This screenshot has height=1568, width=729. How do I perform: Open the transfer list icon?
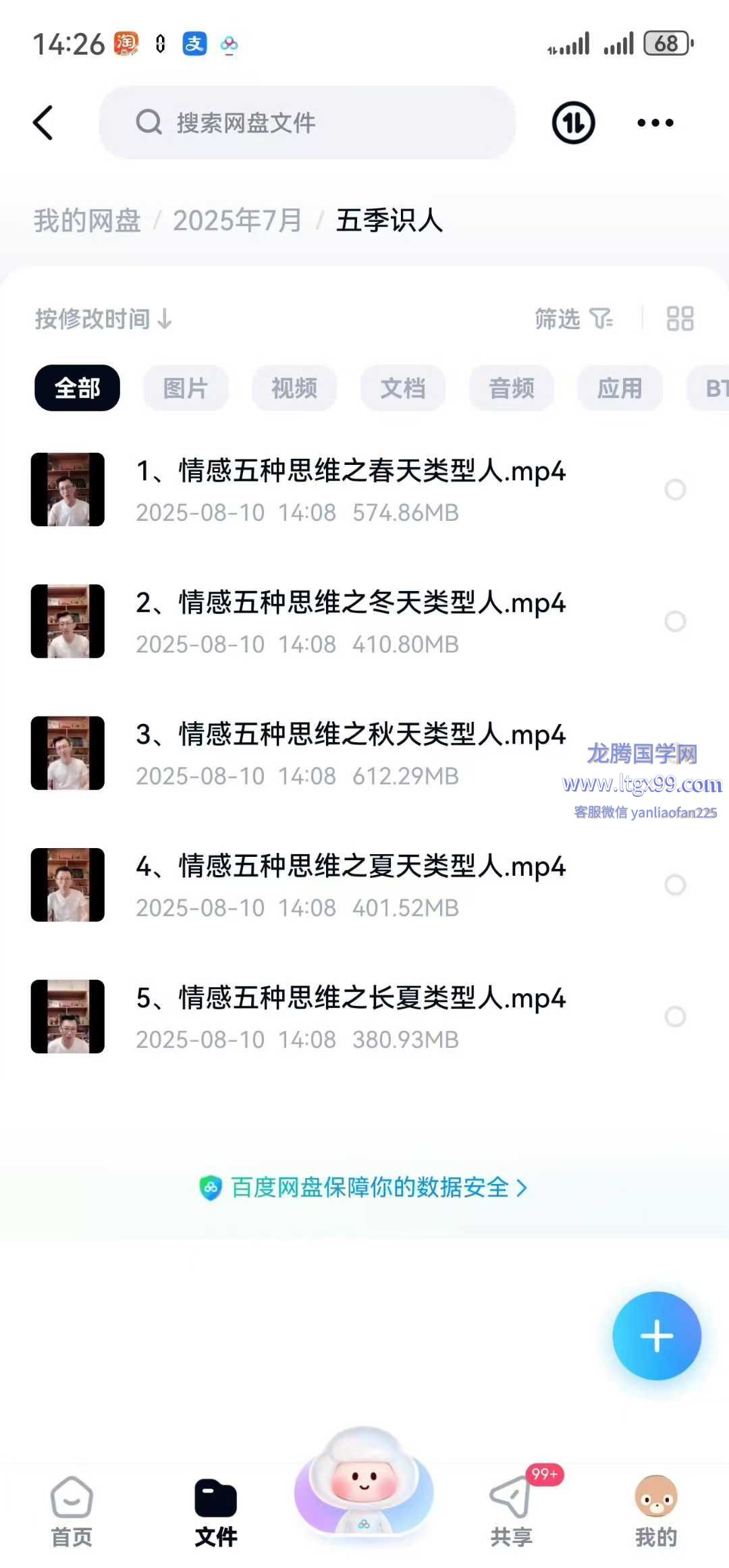573,123
